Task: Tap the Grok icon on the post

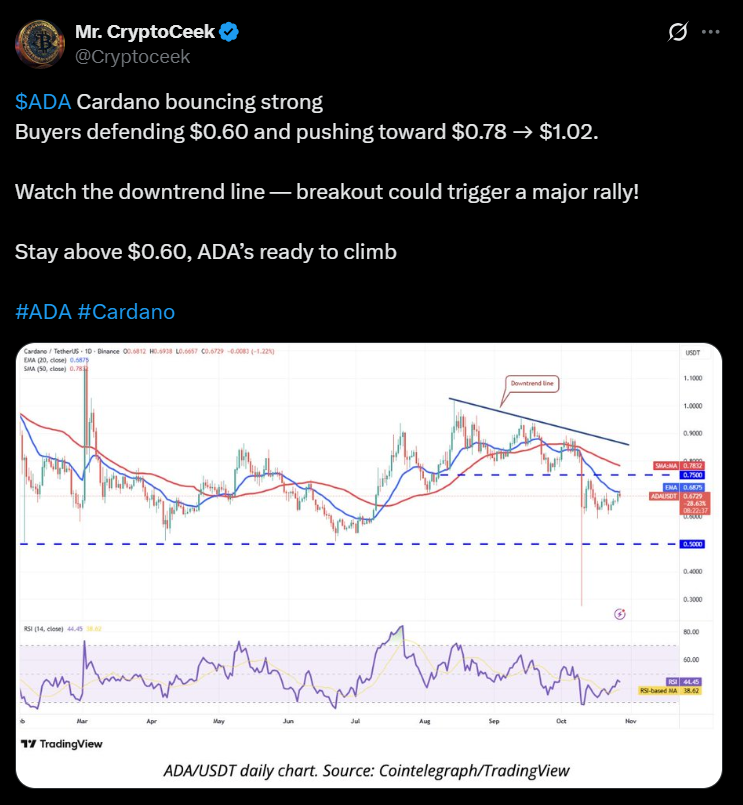Action: 677,32
